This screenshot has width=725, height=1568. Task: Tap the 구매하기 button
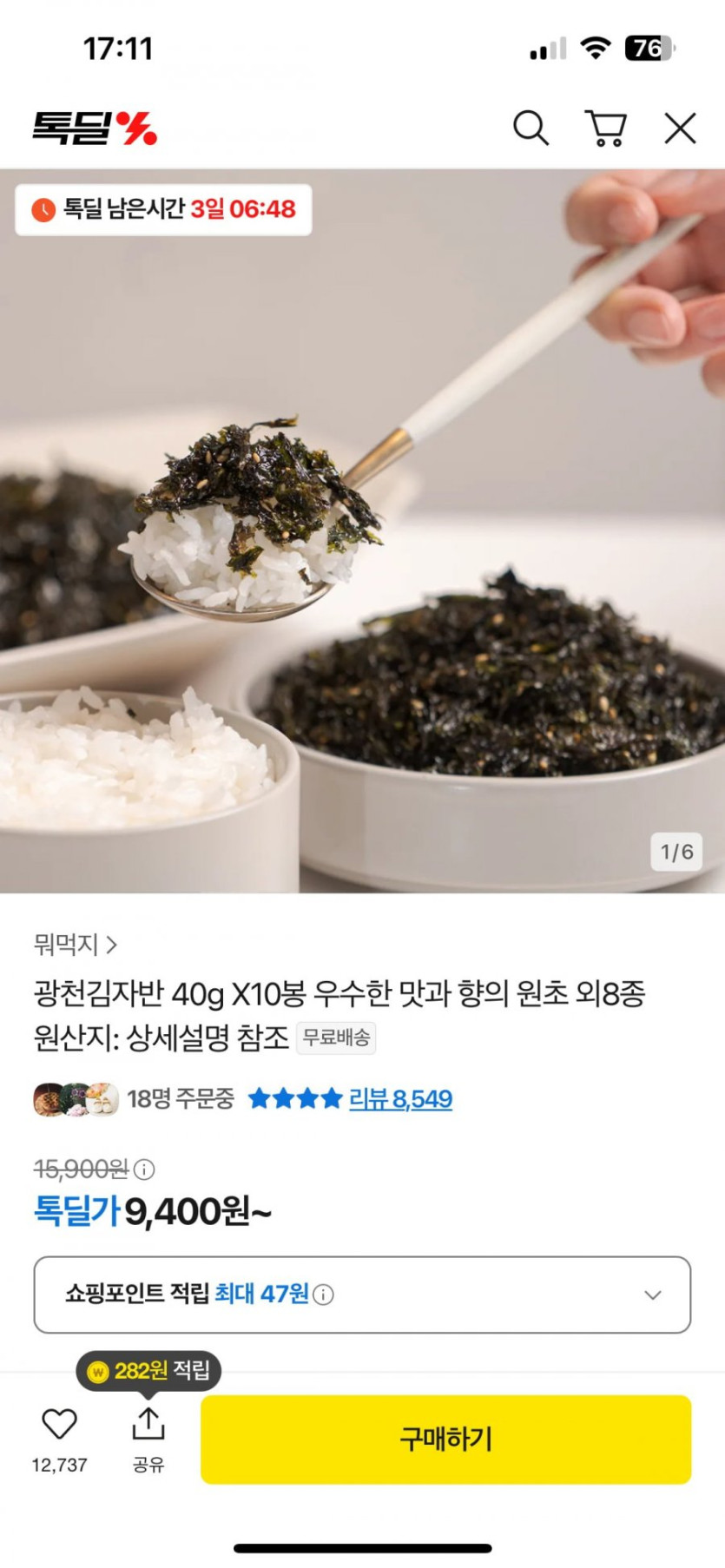tap(446, 1440)
